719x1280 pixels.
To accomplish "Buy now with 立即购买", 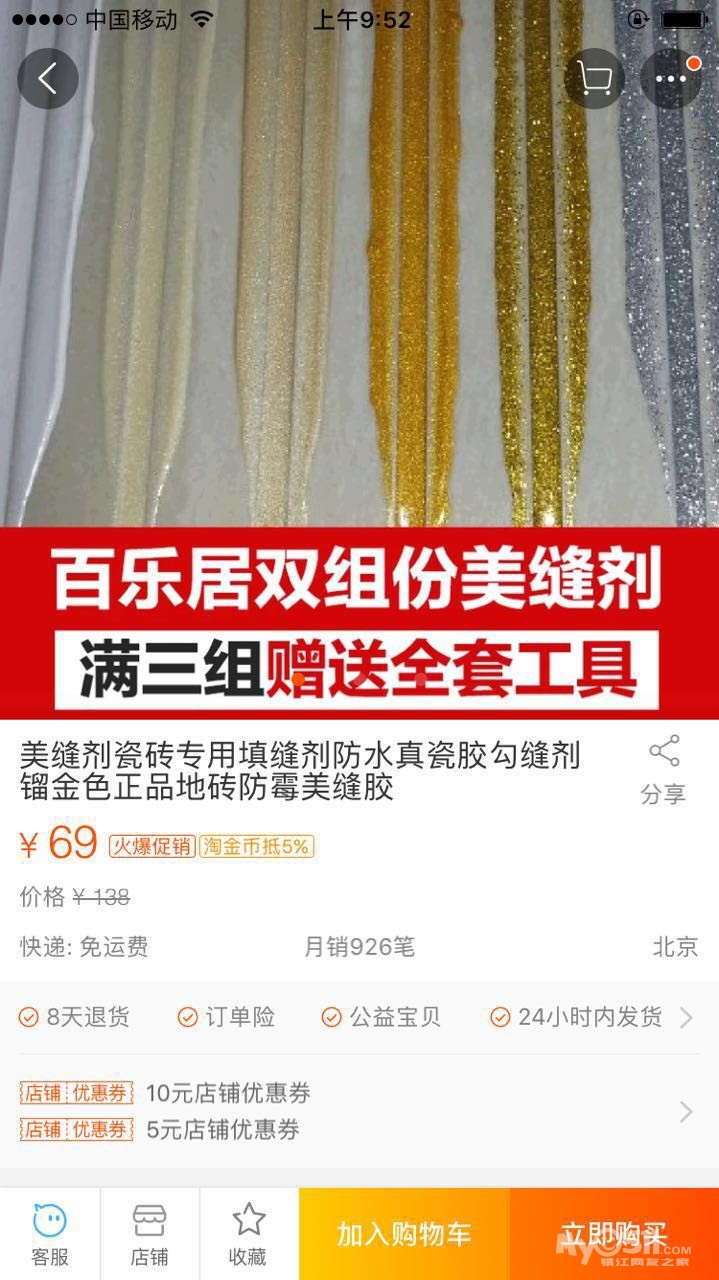I will coord(614,1234).
